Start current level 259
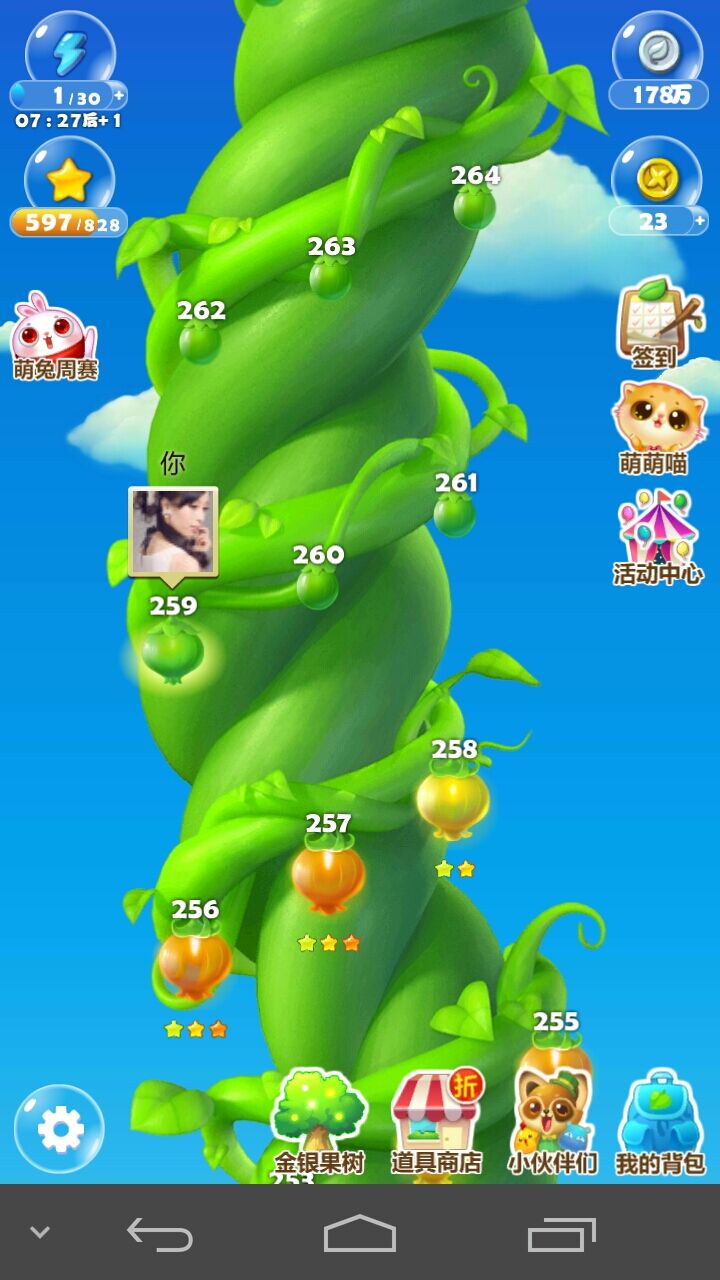720x1280 pixels. [x=172, y=652]
